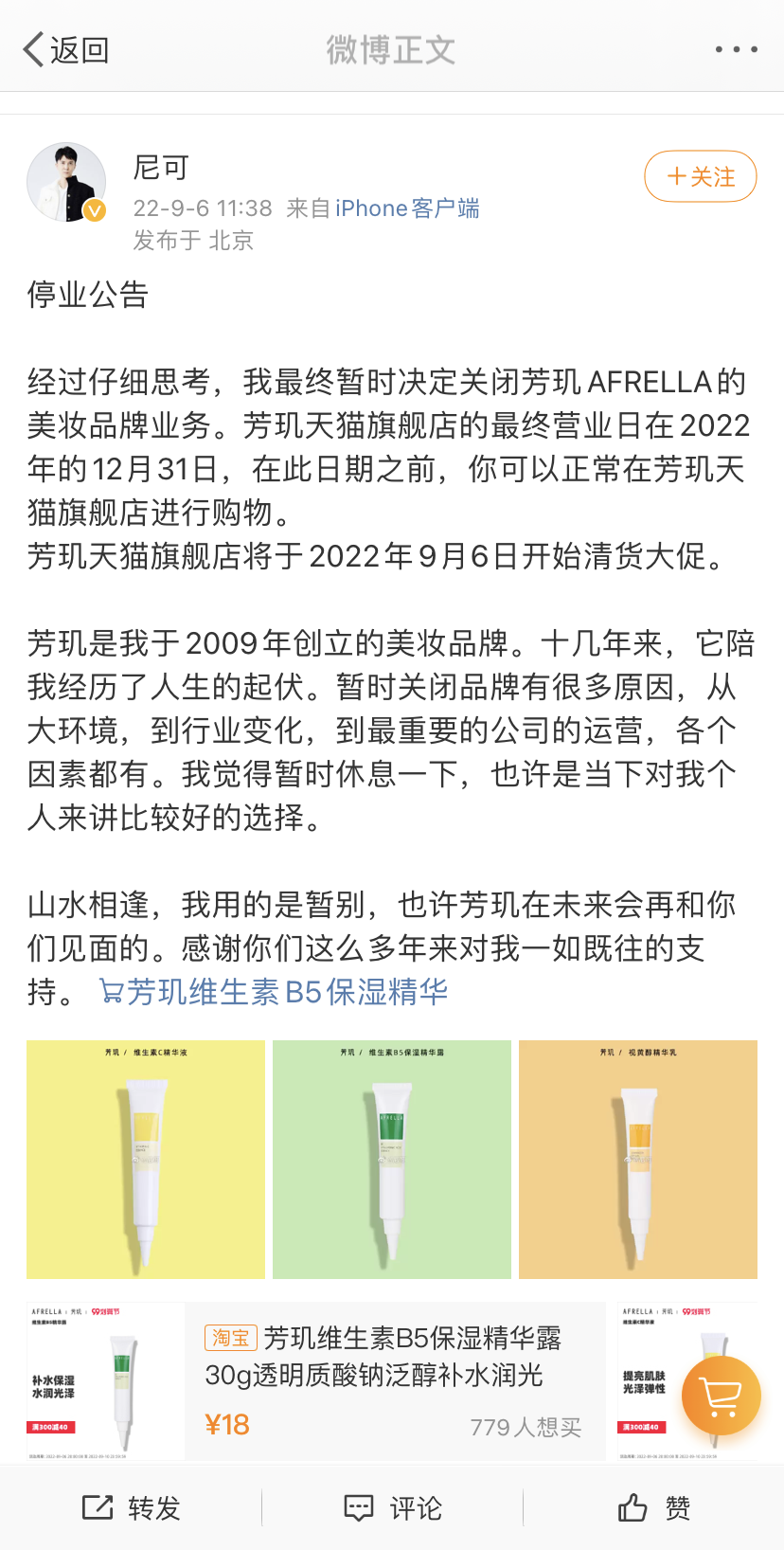
Task: Open the three-dot overflow menu
Action: 736,49
